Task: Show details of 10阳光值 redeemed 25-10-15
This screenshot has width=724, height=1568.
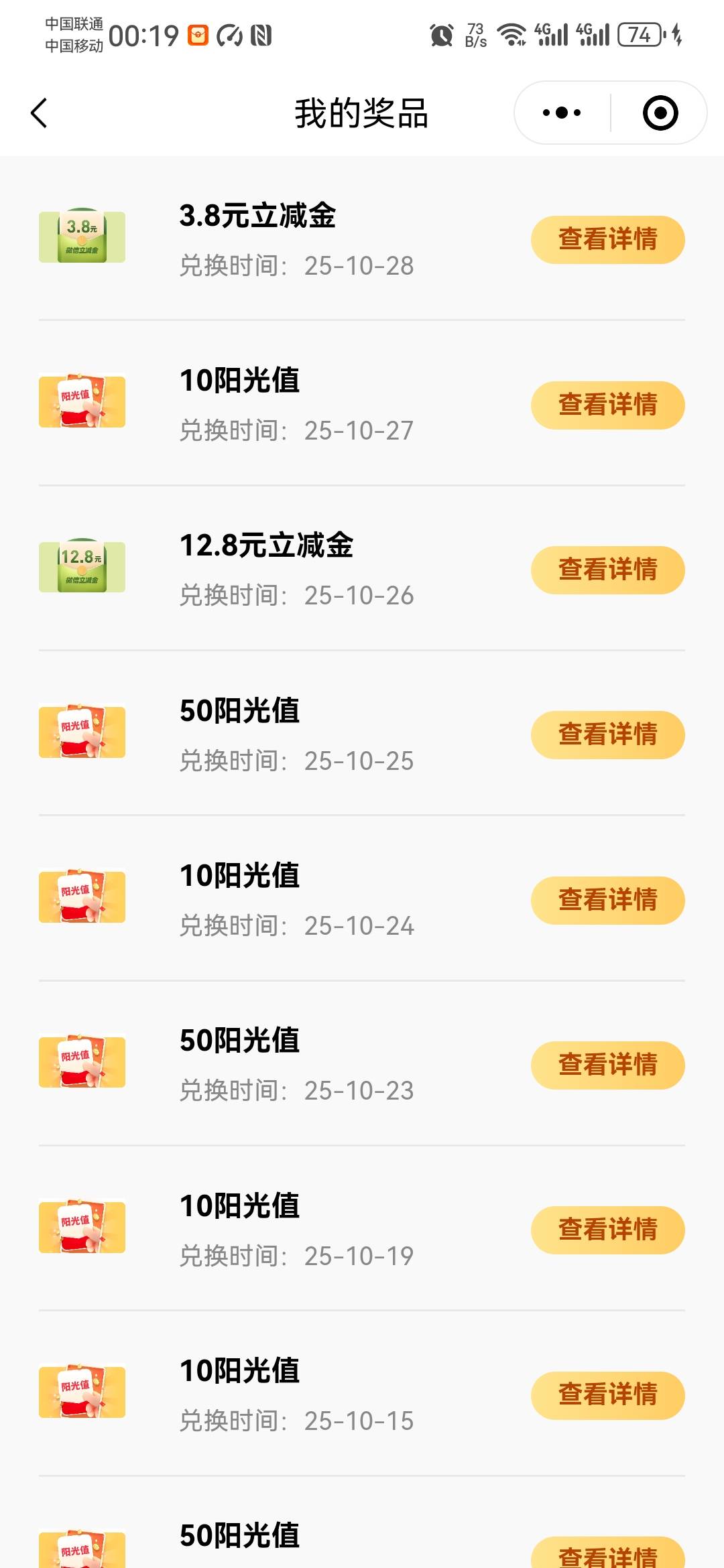Action: click(607, 1395)
